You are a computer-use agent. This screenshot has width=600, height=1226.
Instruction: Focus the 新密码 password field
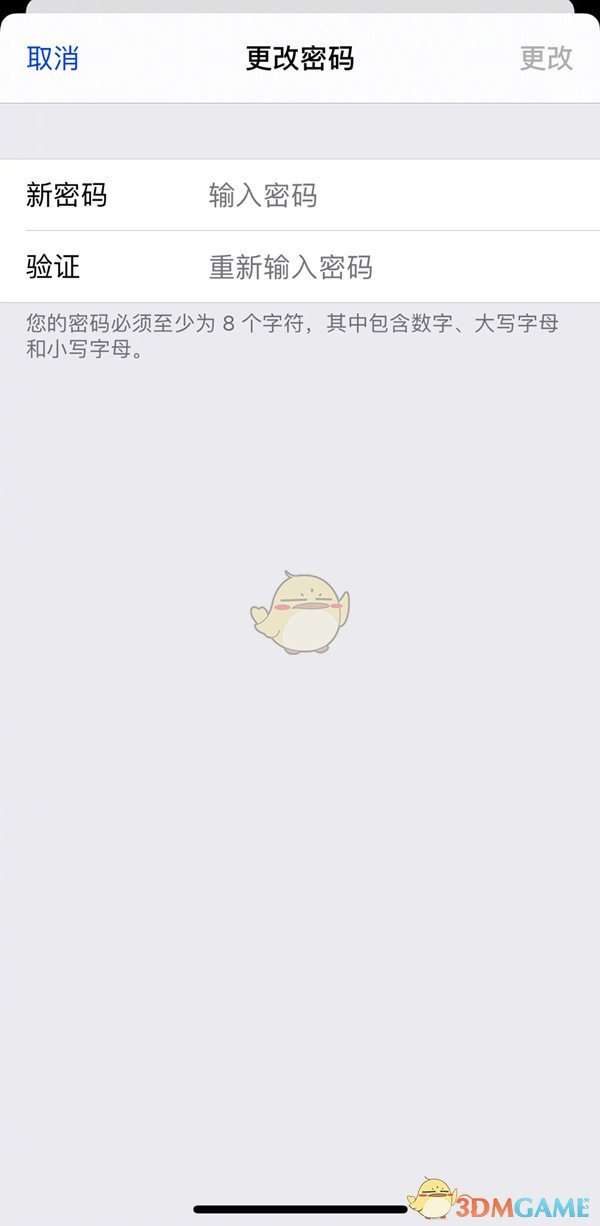380,195
